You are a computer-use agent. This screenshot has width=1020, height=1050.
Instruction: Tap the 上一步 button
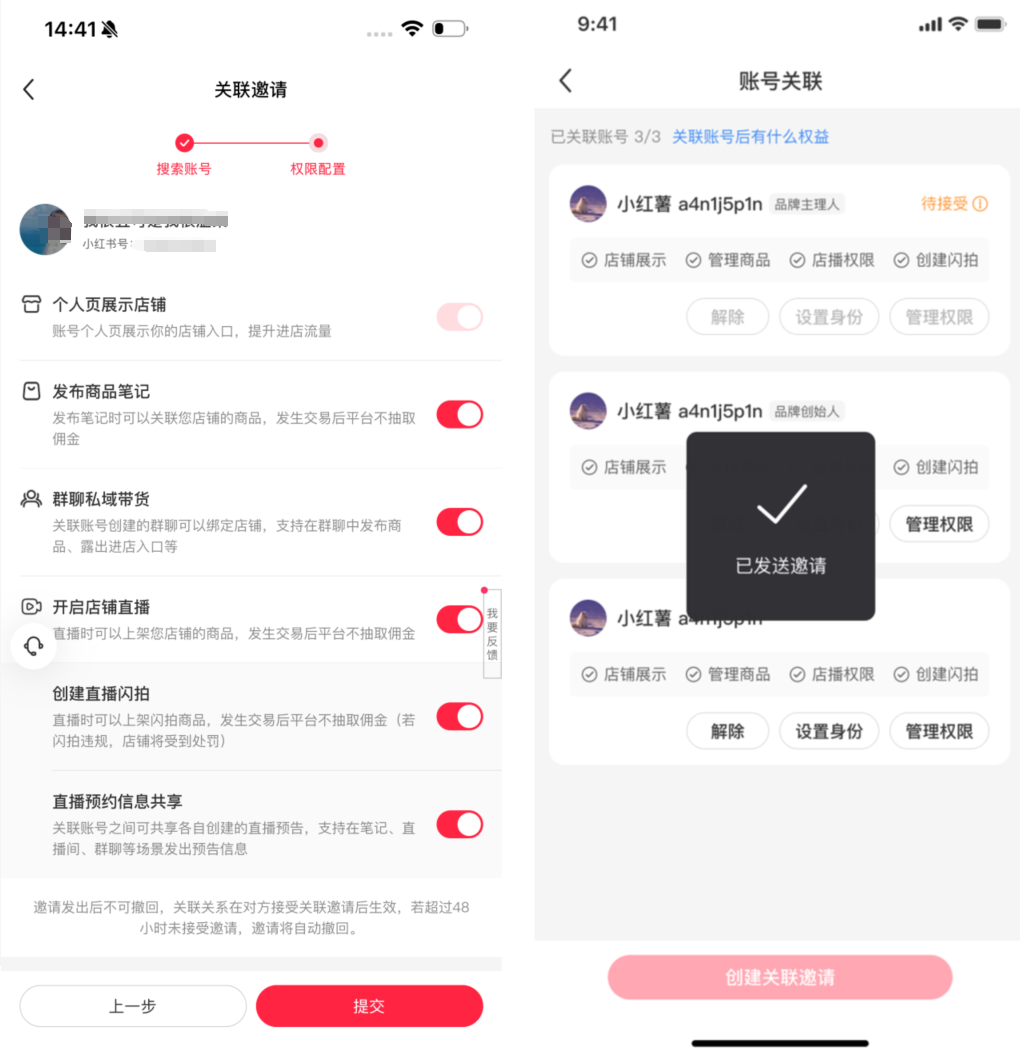coord(133,1006)
